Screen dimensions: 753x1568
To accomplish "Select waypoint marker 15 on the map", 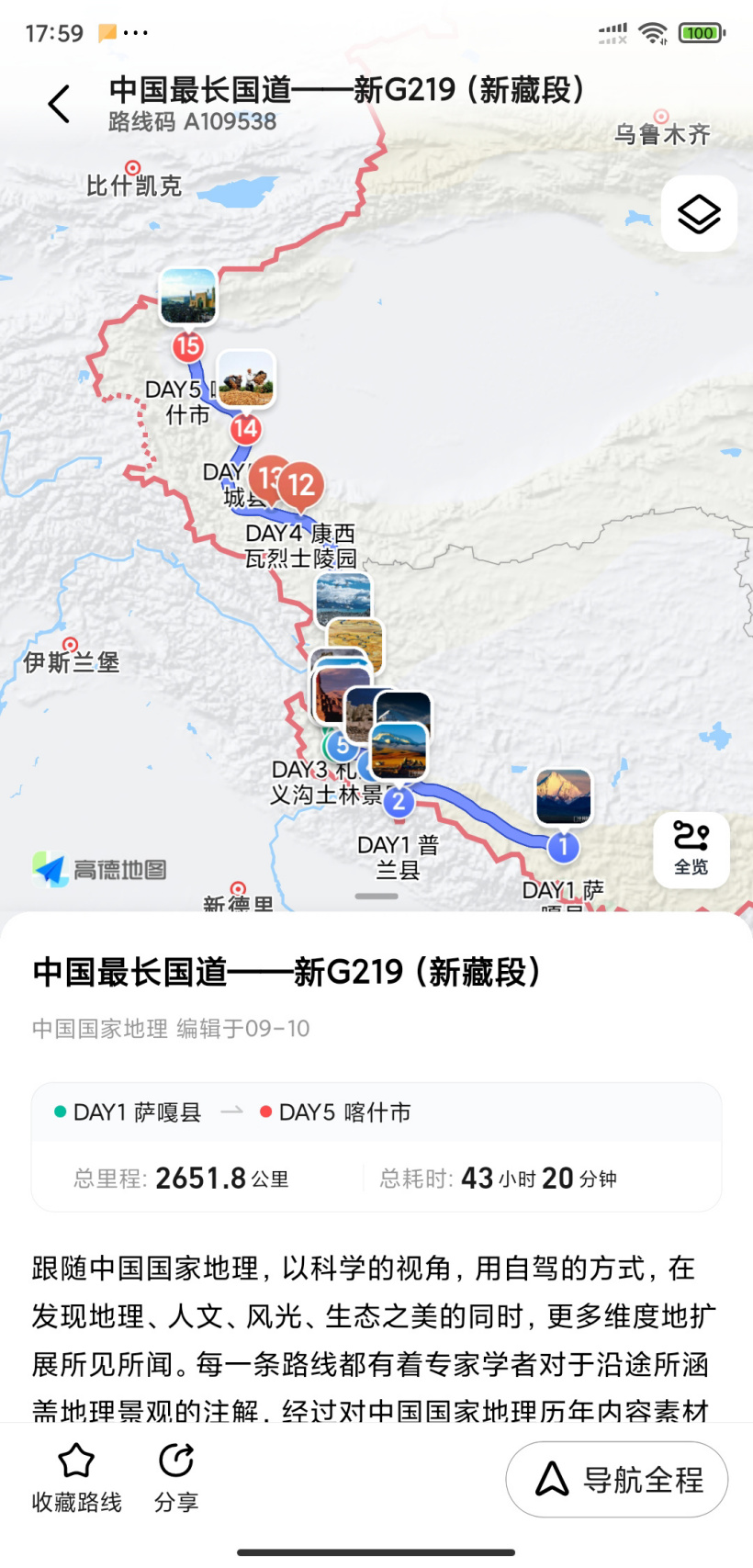I will click(188, 346).
